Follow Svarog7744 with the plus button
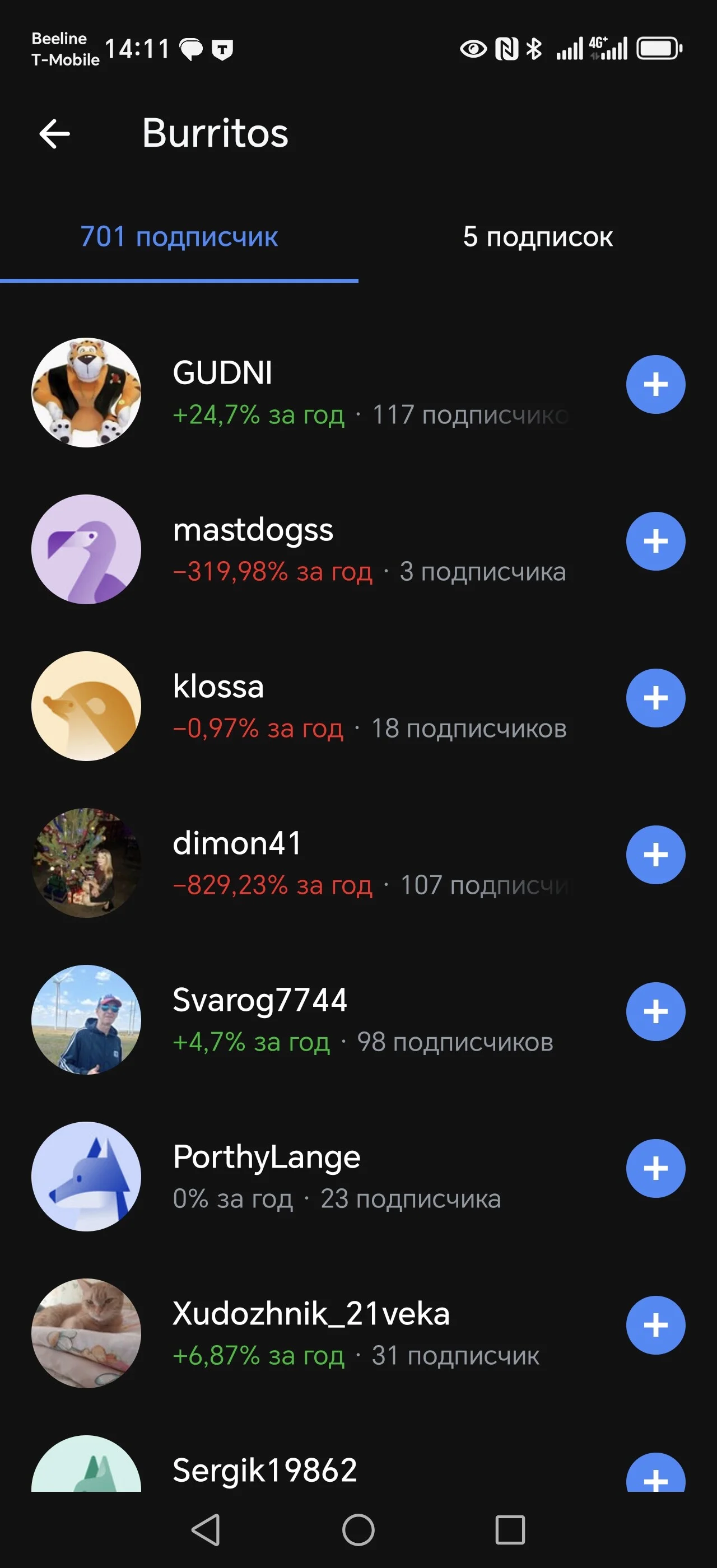This screenshot has height=1568, width=717. point(655,1012)
